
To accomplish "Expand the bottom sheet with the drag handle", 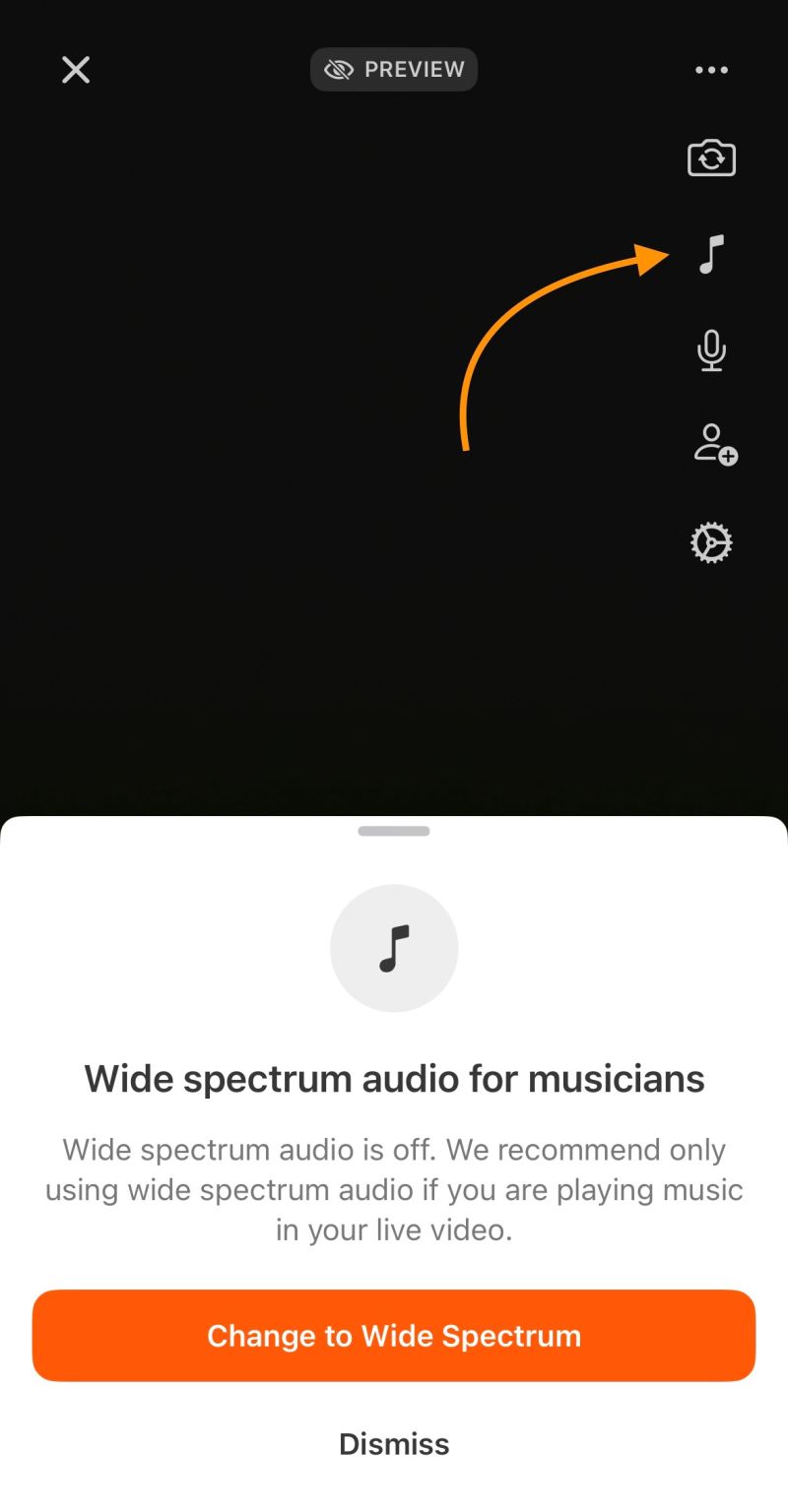I will 394,830.
